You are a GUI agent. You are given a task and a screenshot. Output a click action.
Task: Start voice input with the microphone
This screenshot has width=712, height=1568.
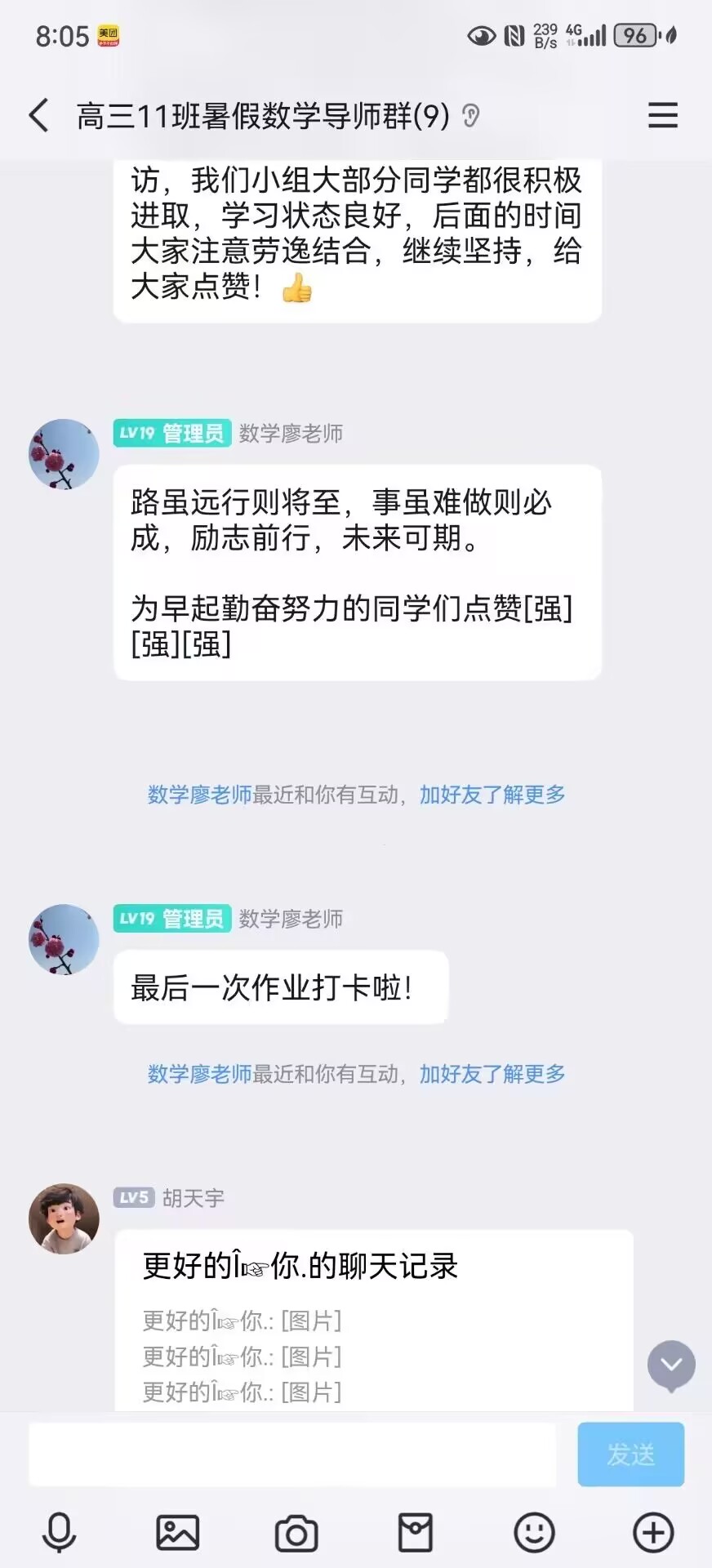click(59, 1532)
